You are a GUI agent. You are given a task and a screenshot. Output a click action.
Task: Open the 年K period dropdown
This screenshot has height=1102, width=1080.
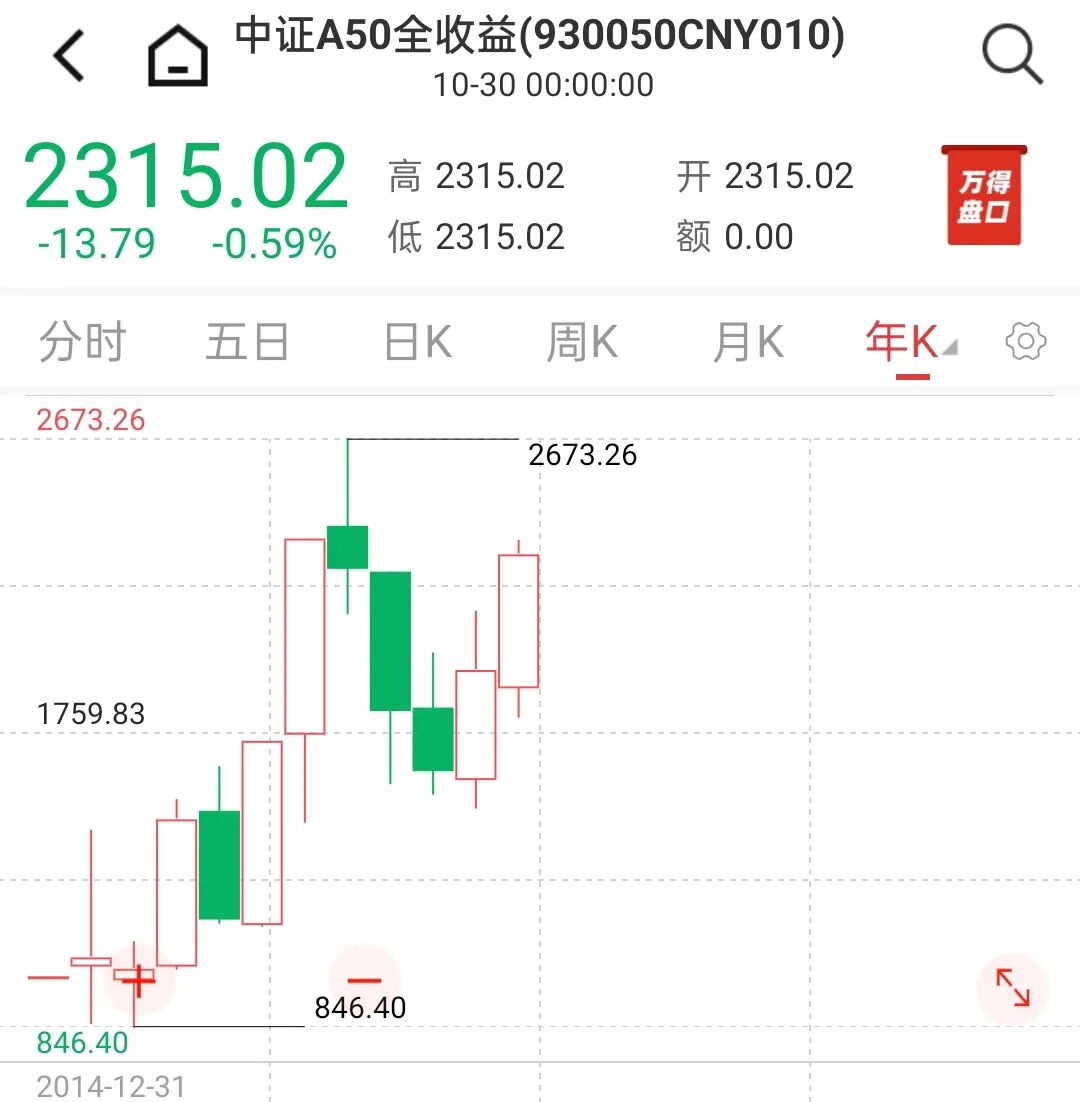(910, 343)
